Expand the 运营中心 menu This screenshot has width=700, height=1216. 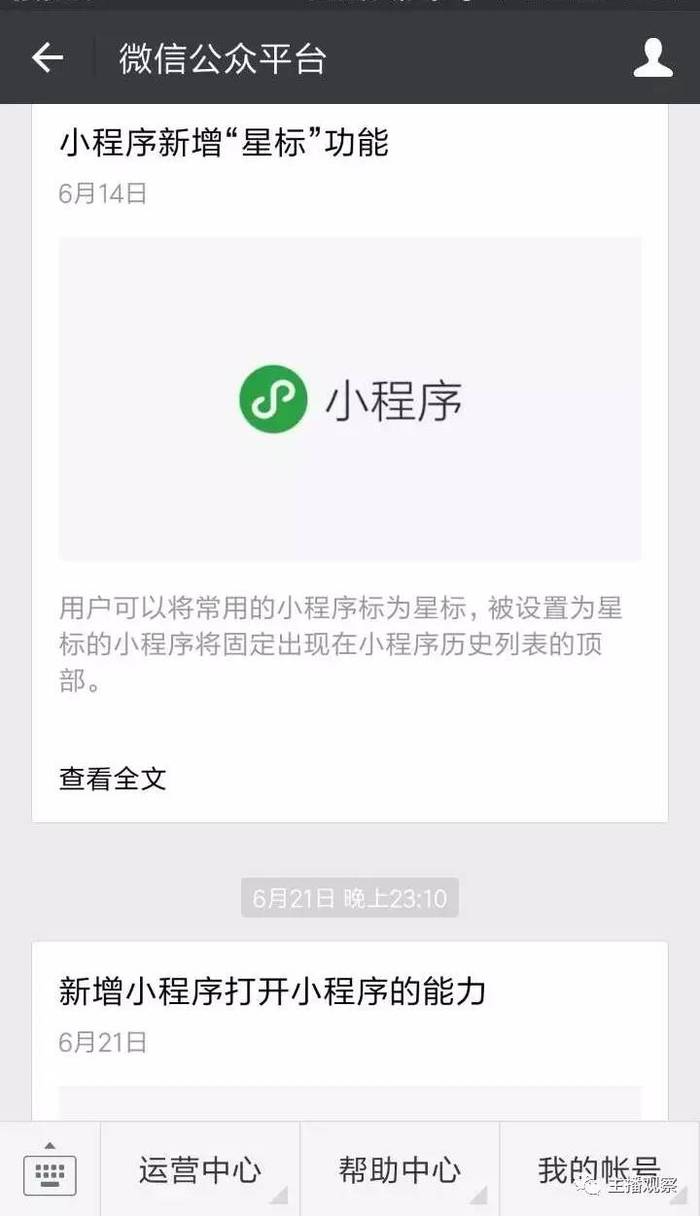(200, 1169)
